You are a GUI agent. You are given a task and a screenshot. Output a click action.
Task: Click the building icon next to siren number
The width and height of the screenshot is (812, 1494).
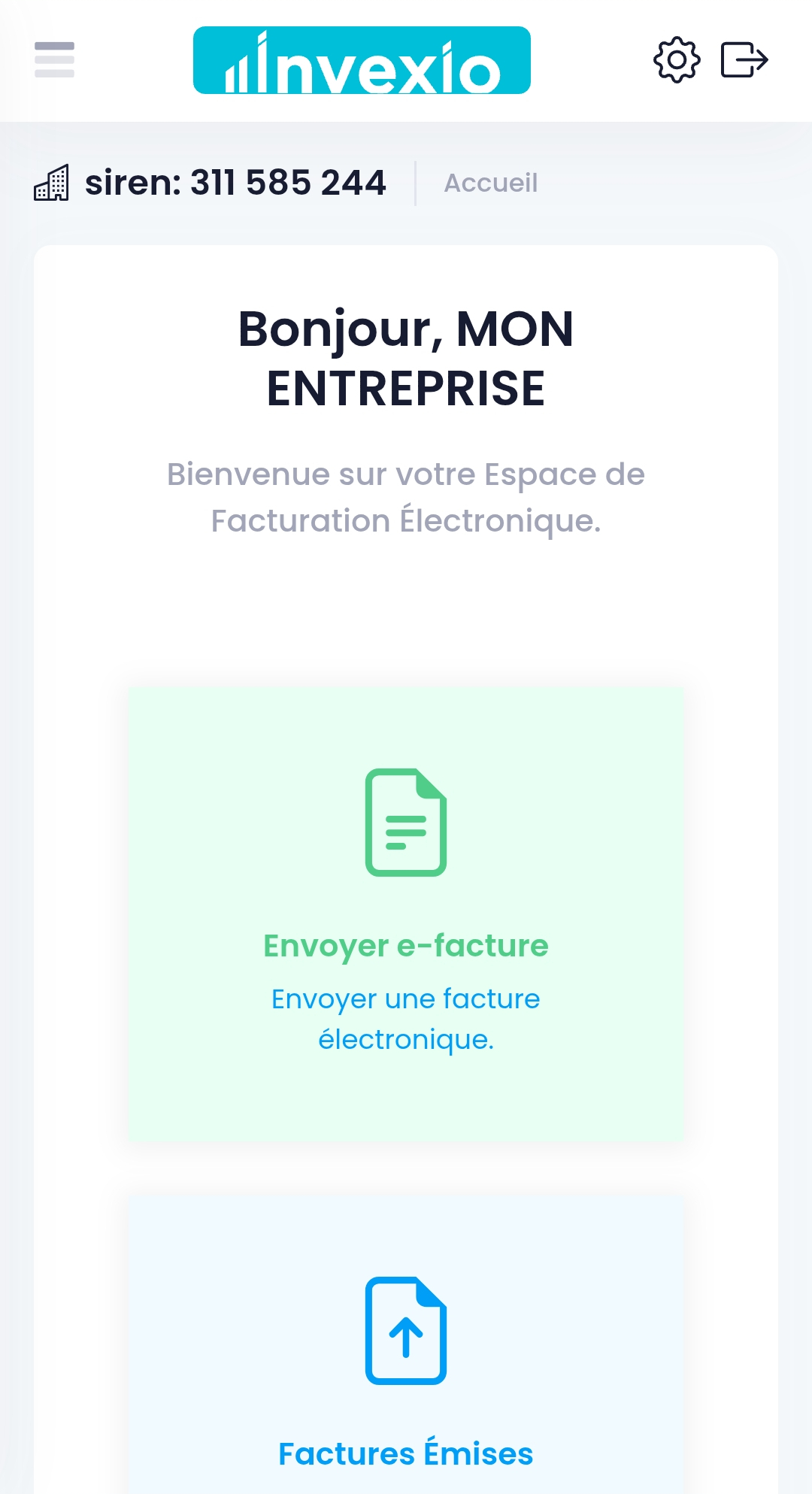(x=53, y=183)
